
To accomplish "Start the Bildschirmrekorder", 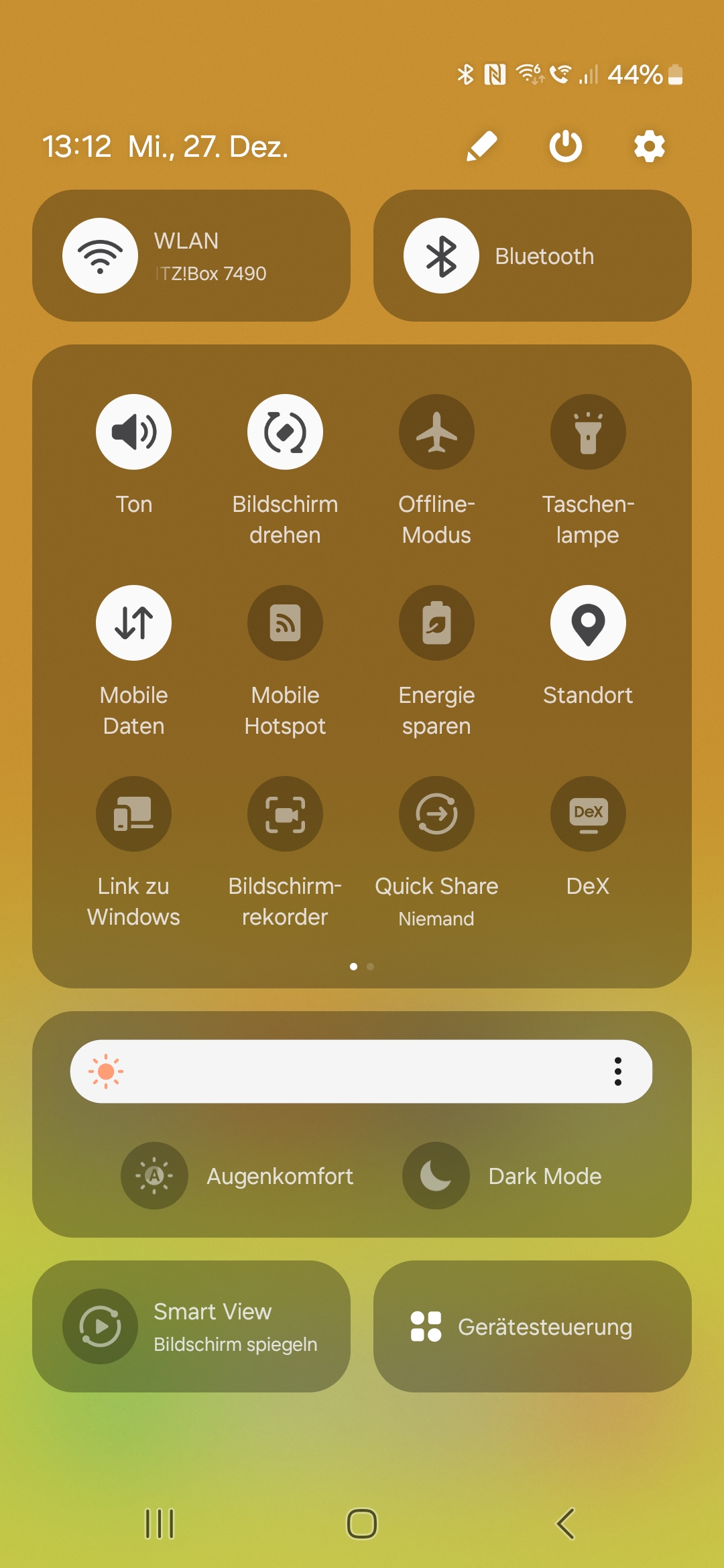I will [285, 813].
